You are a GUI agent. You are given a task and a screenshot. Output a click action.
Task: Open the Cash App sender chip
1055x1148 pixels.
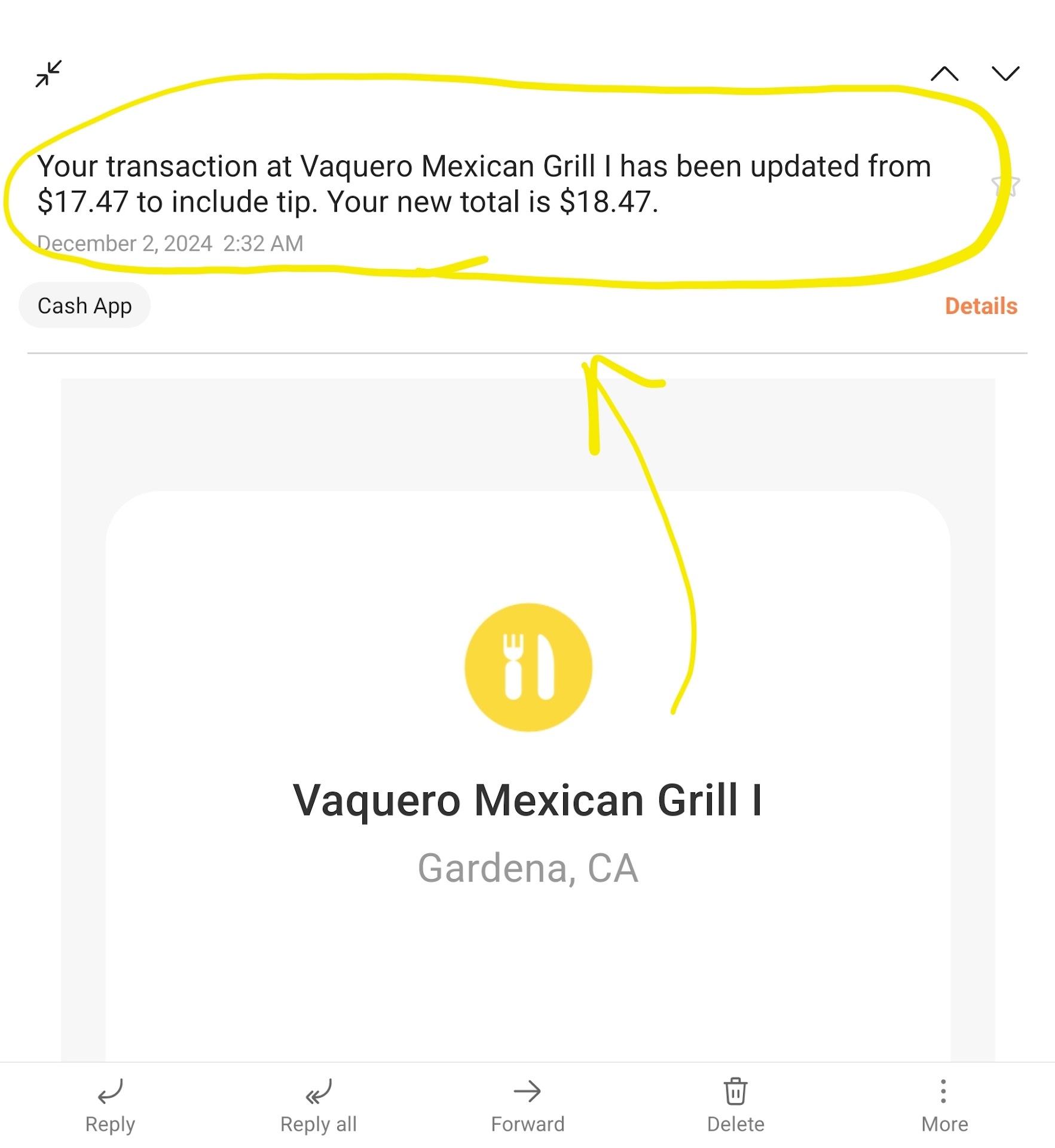(84, 306)
